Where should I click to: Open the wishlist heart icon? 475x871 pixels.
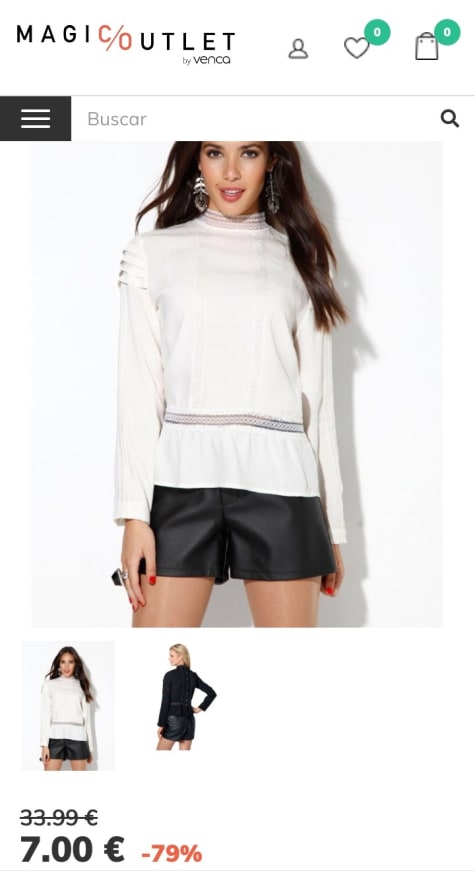357,47
